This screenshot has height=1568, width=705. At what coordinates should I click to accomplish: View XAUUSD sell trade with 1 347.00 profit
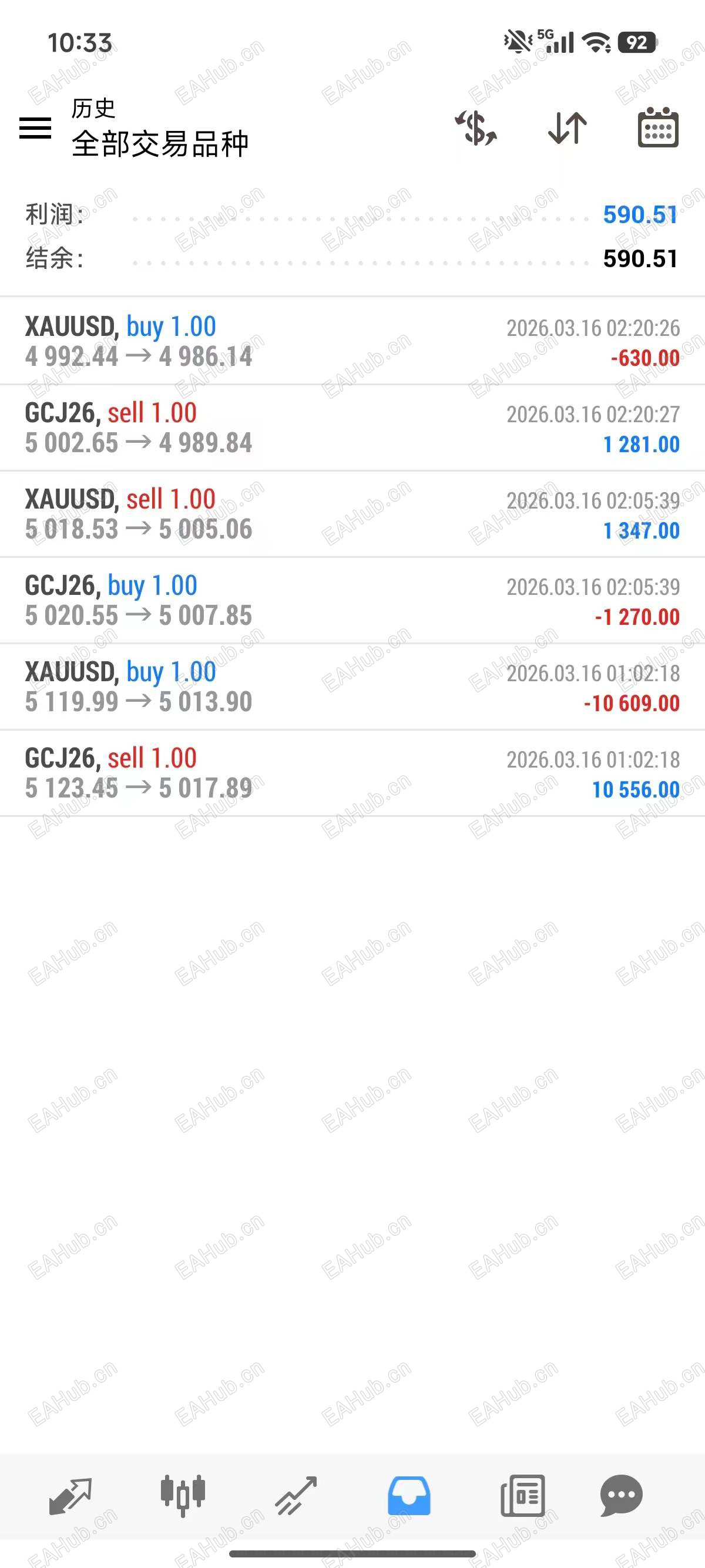(352, 514)
